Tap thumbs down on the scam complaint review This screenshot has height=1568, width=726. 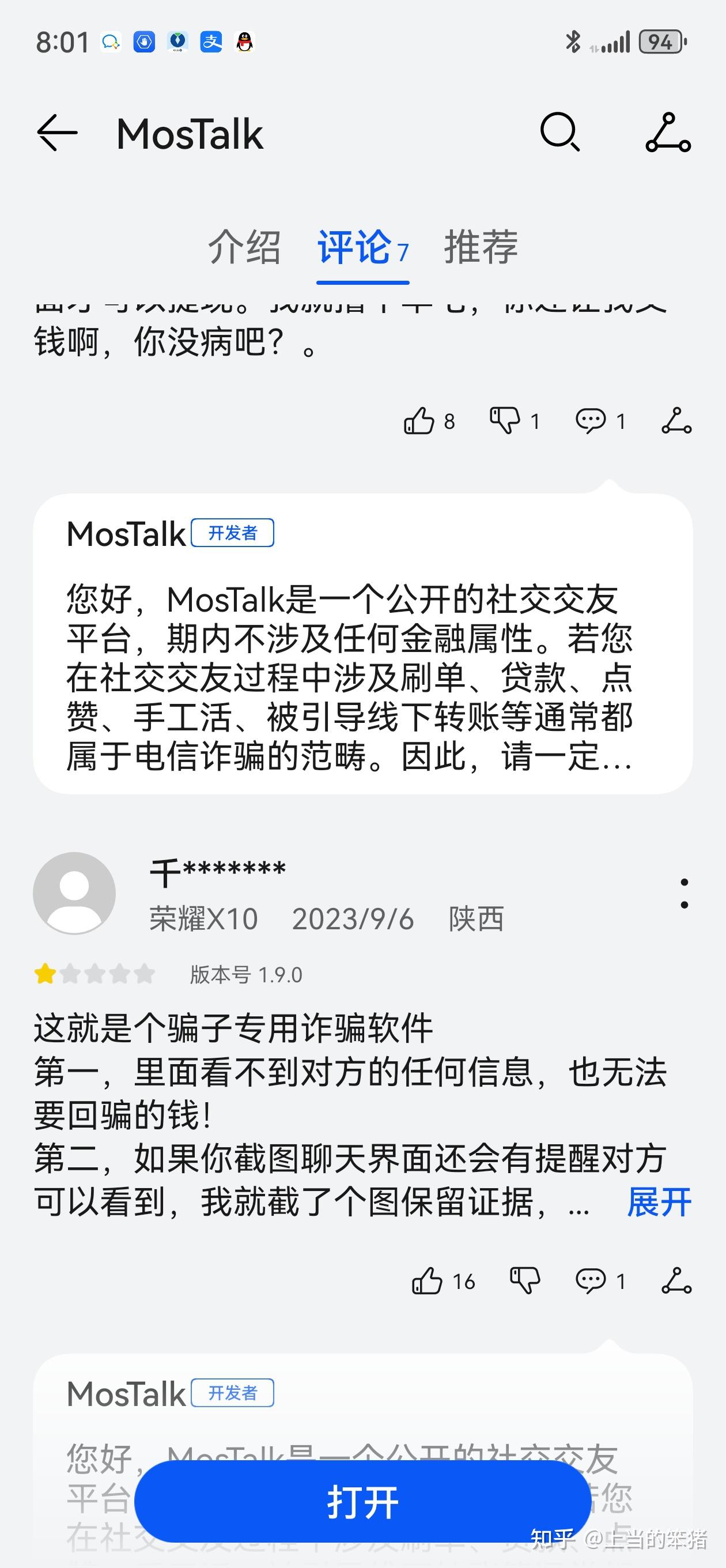tap(526, 1280)
